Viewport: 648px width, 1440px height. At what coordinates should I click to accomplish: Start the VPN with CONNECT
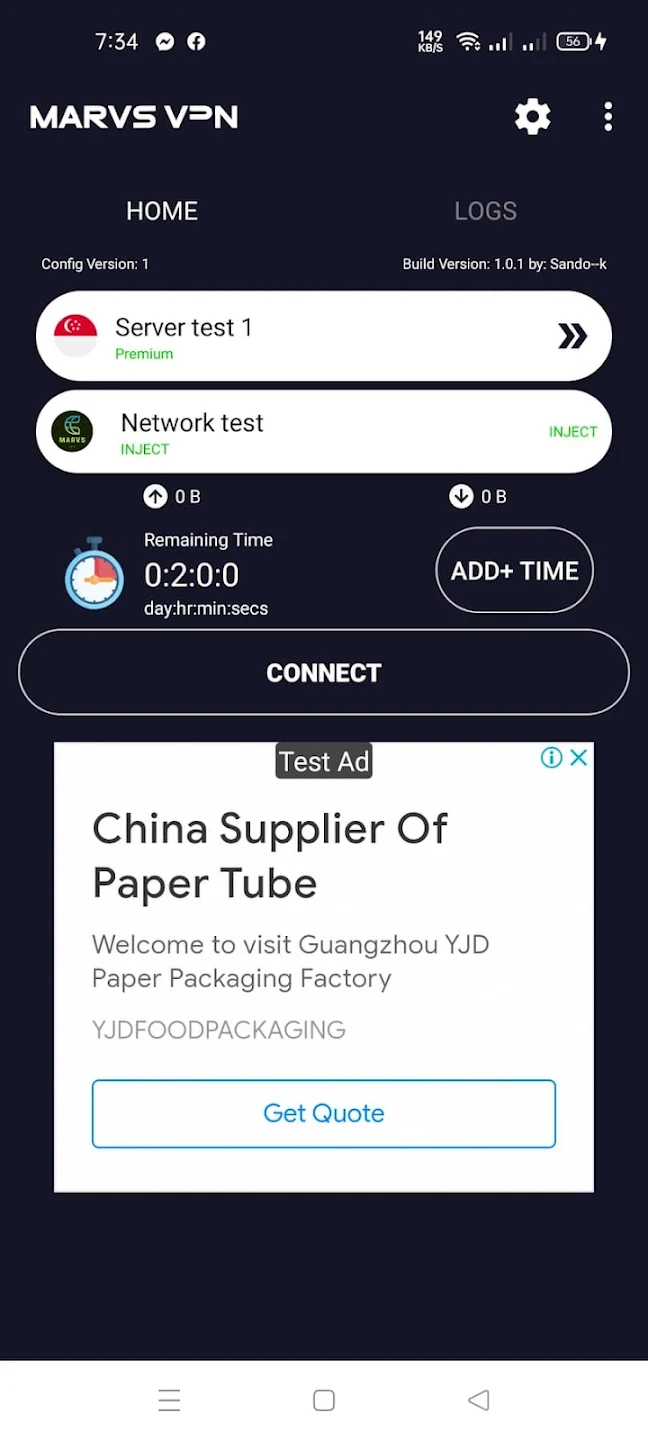point(323,672)
